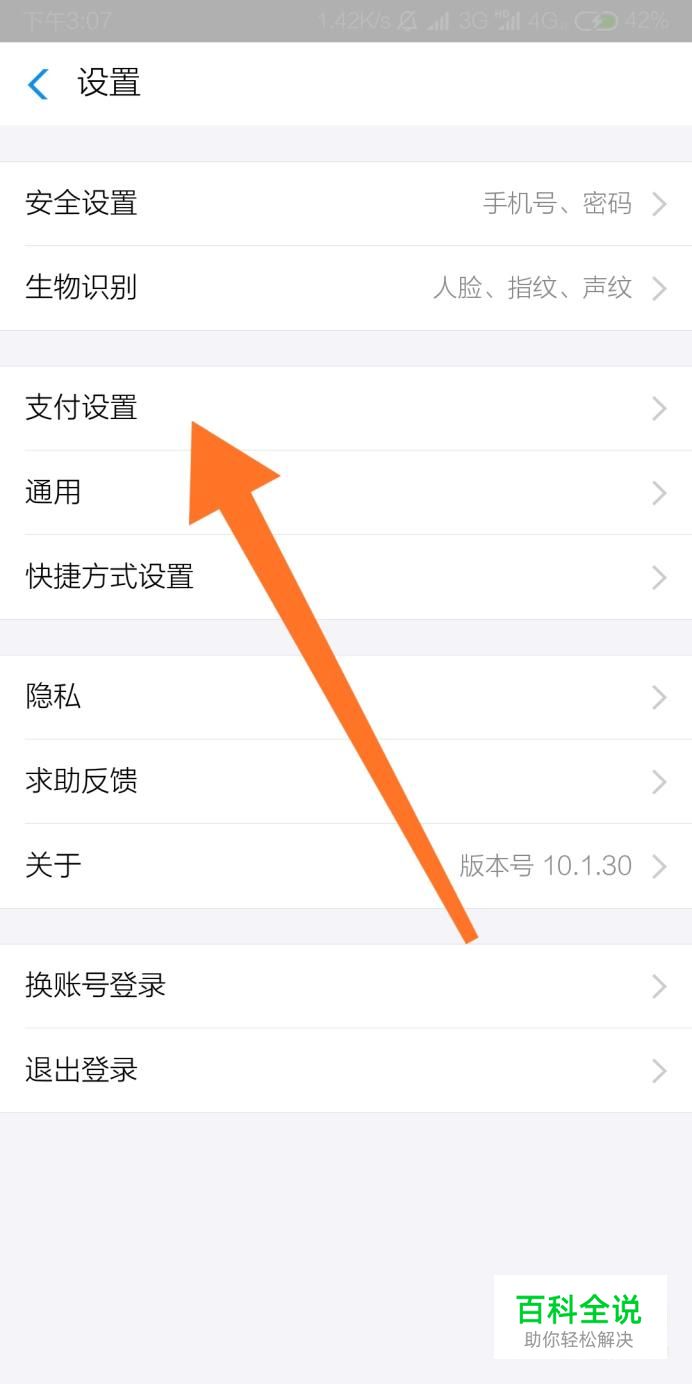This screenshot has height=1384, width=692.
Task: Open 关于 about page
Action: [346, 866]
